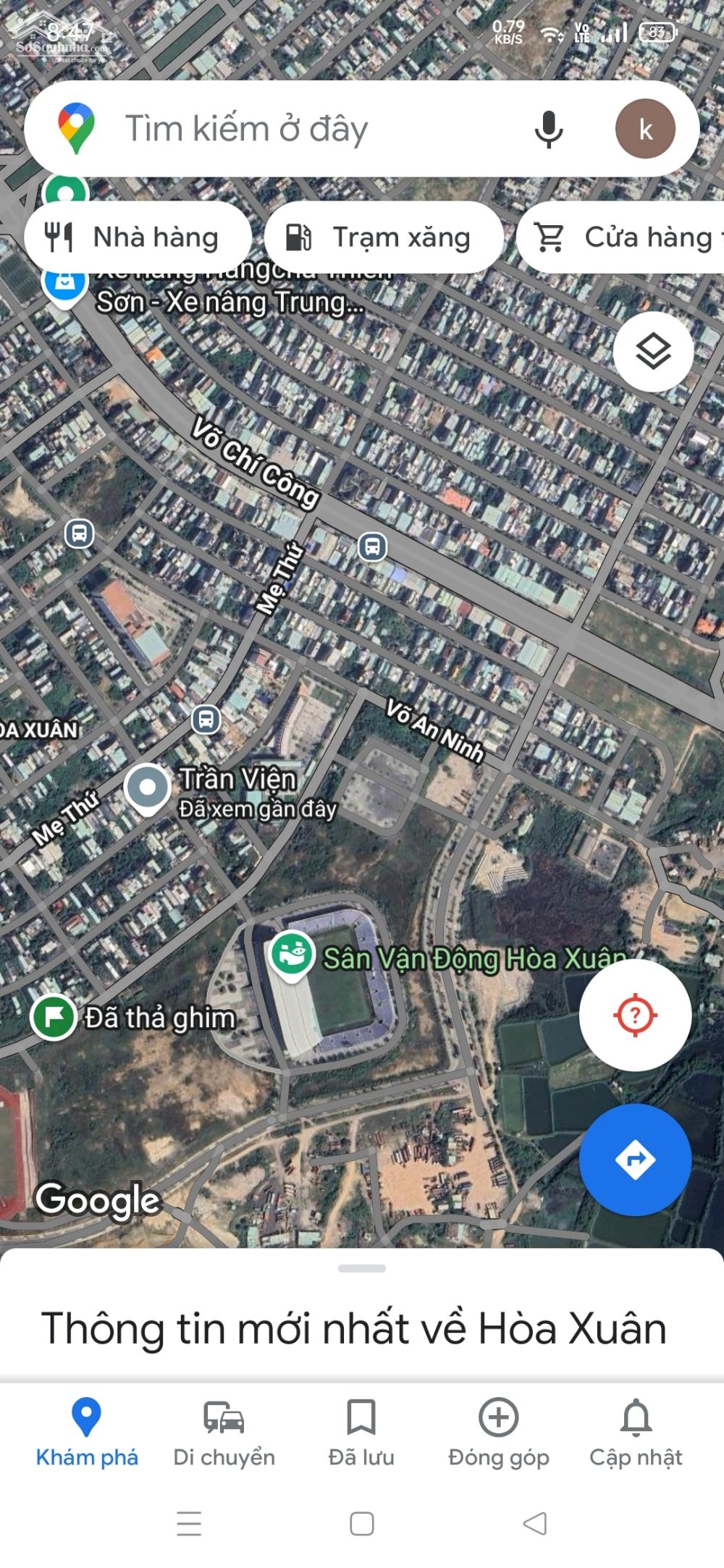Select the 'Cửa hàng' chip
This screenshot has width=724, height=1568.
(621, 237)
